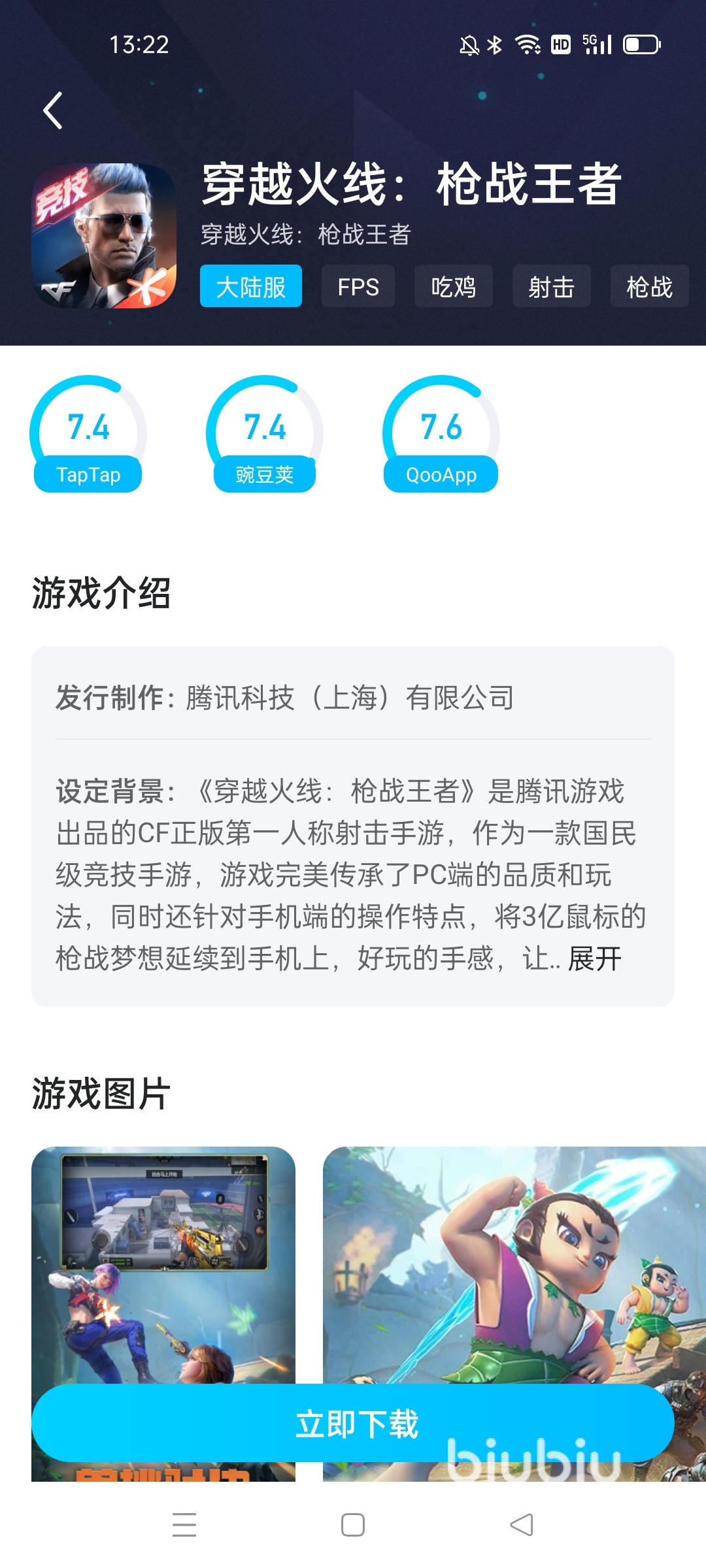This screenshot has width=706, height=1568.
Task: Tap 立即下载 to download the game
Action: coord(353,1423)
